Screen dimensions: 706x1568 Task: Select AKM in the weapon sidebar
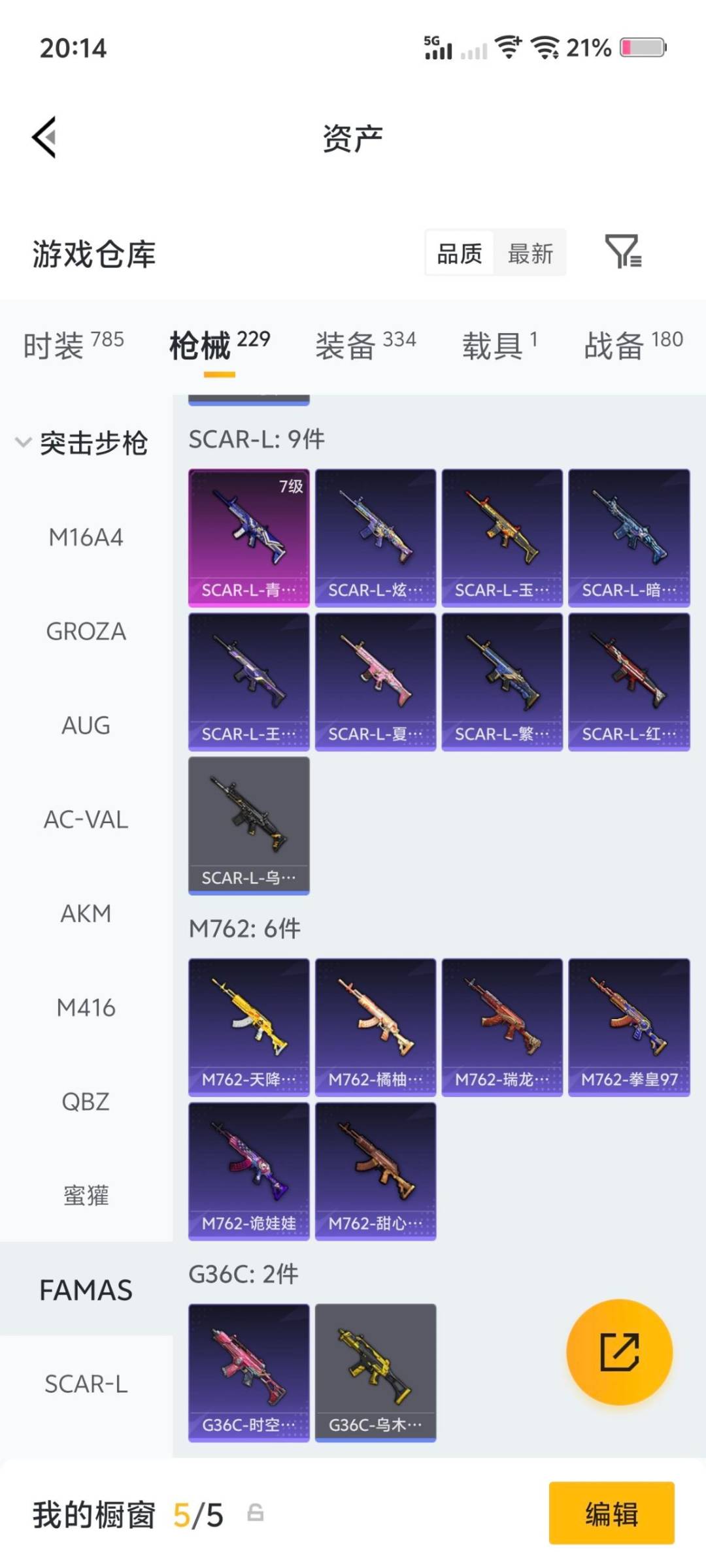(86, 914)
